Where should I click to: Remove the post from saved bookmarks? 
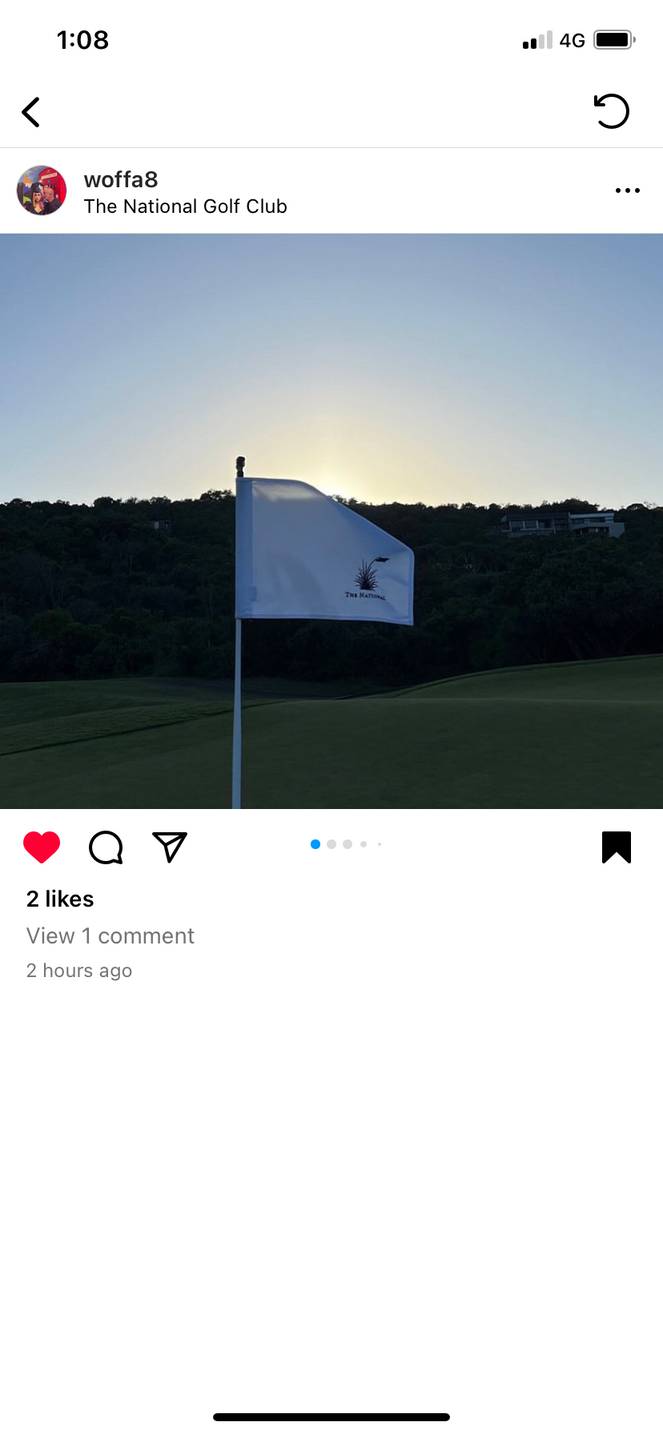click(616, 847)
